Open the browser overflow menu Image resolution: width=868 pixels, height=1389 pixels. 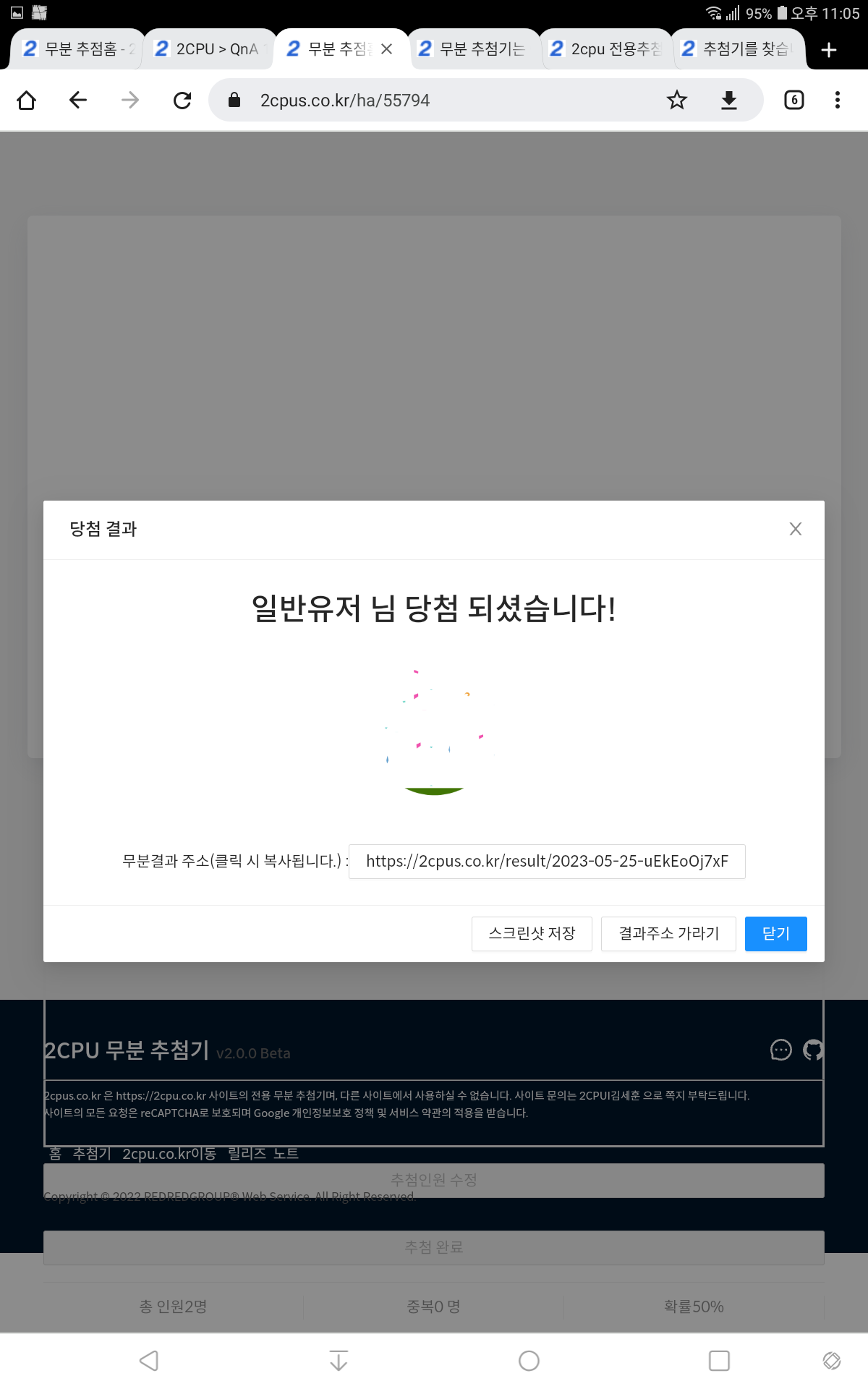(x=837, y=100)
